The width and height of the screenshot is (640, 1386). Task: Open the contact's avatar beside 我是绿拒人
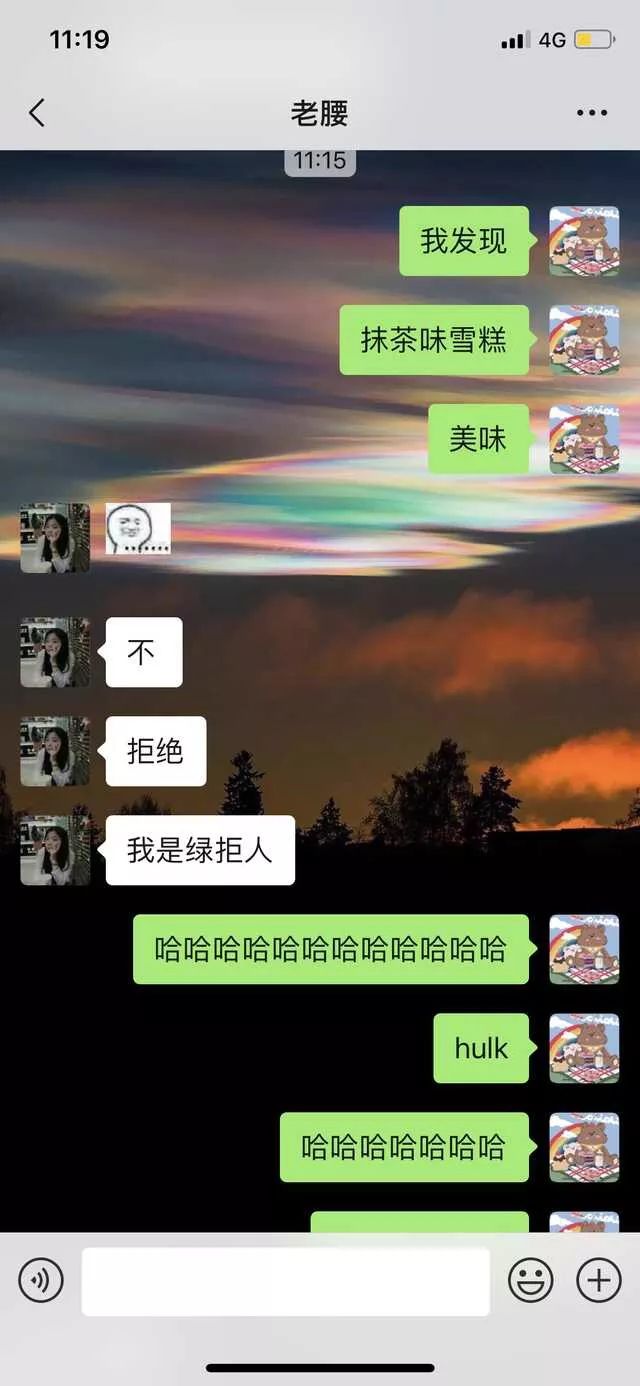pyautogui.click(x=55, y=850)
